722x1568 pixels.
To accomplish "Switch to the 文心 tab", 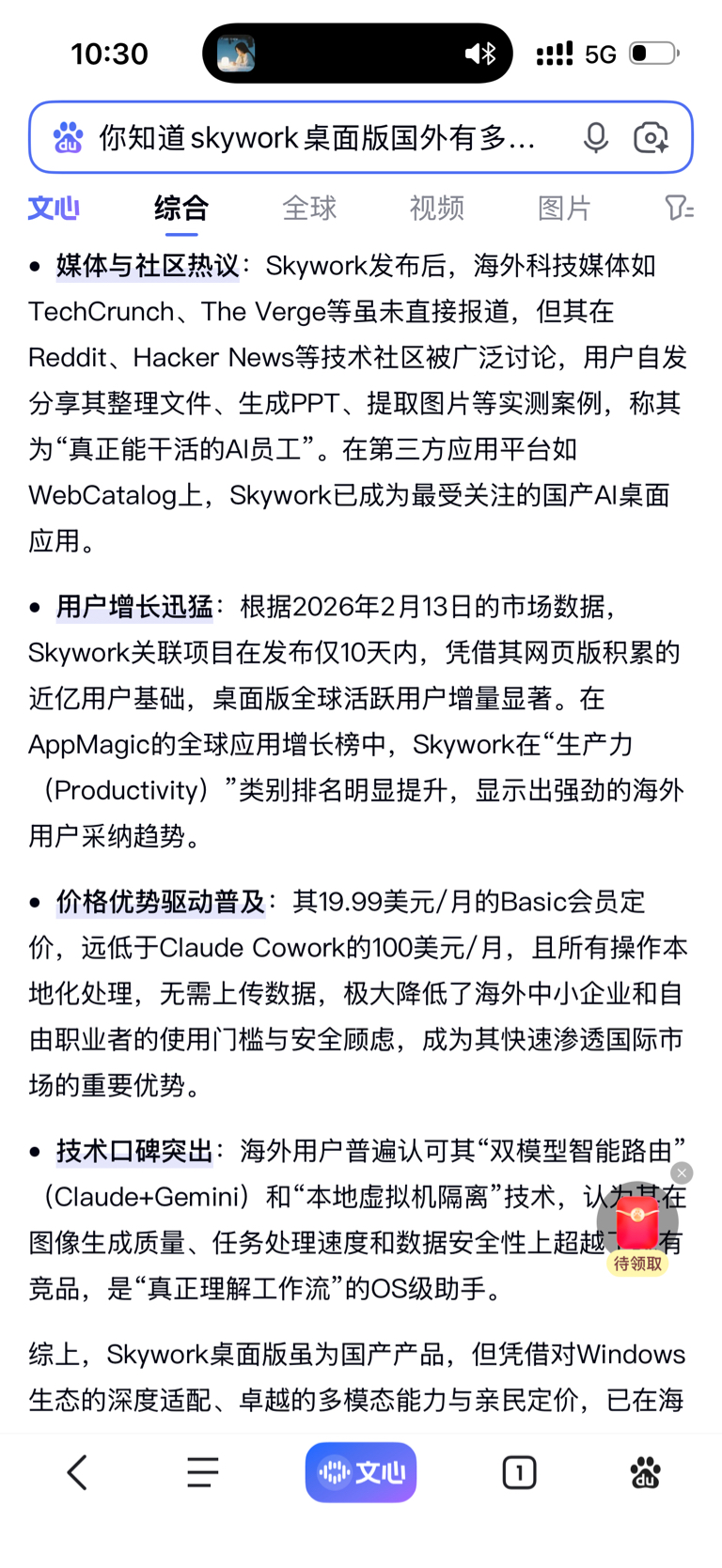I will pos(53,208).
